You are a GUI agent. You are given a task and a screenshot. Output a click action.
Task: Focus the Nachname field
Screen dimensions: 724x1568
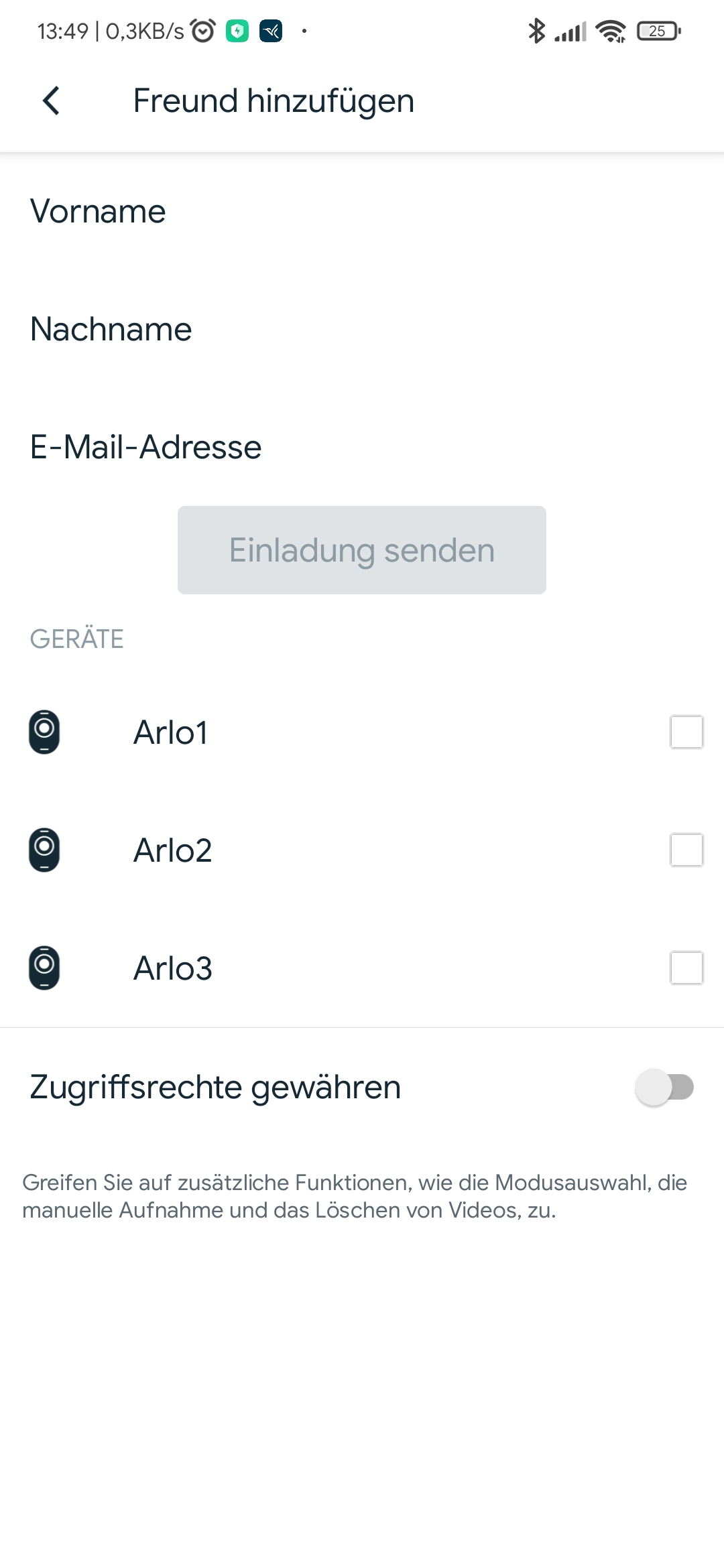coord(362,330)
